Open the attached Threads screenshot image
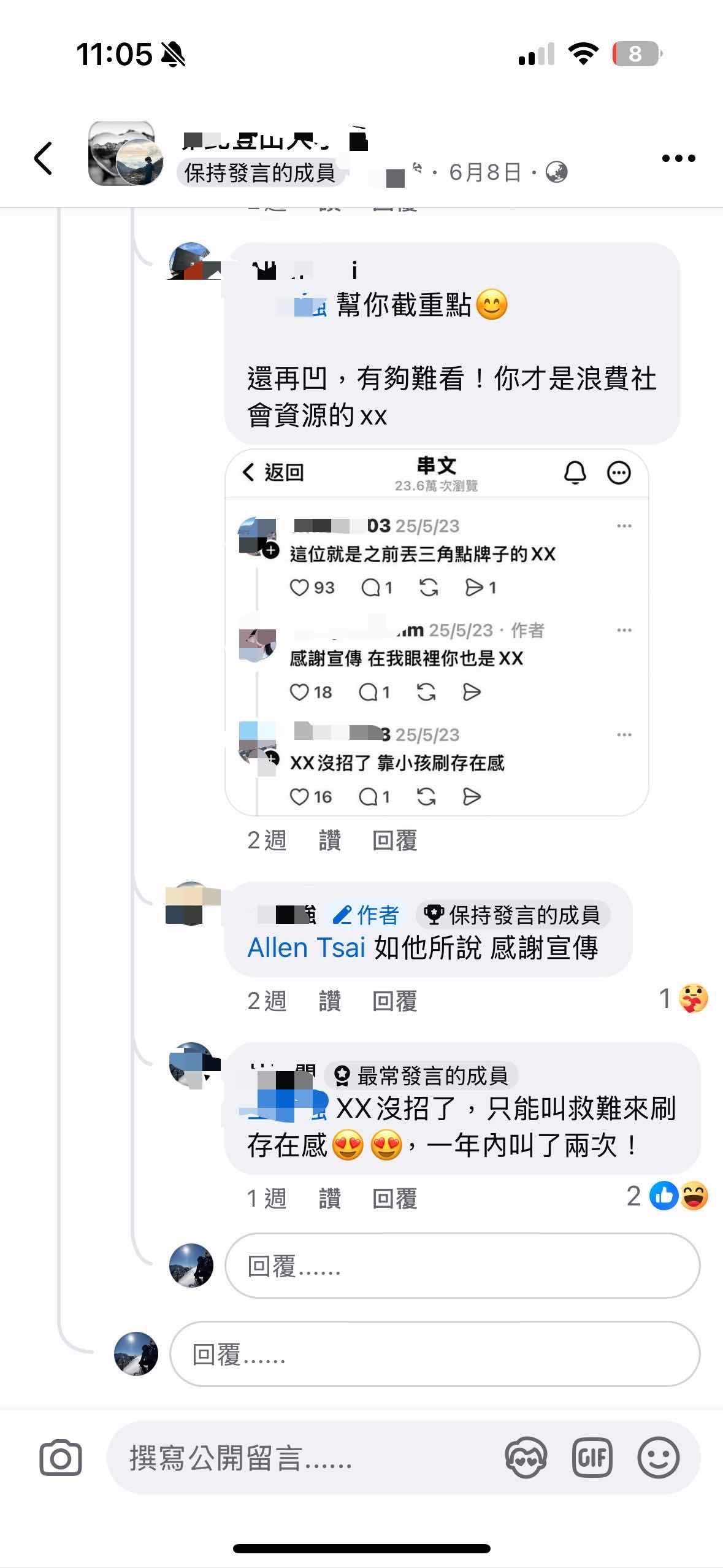723x1568 pixels. [437, 632]
